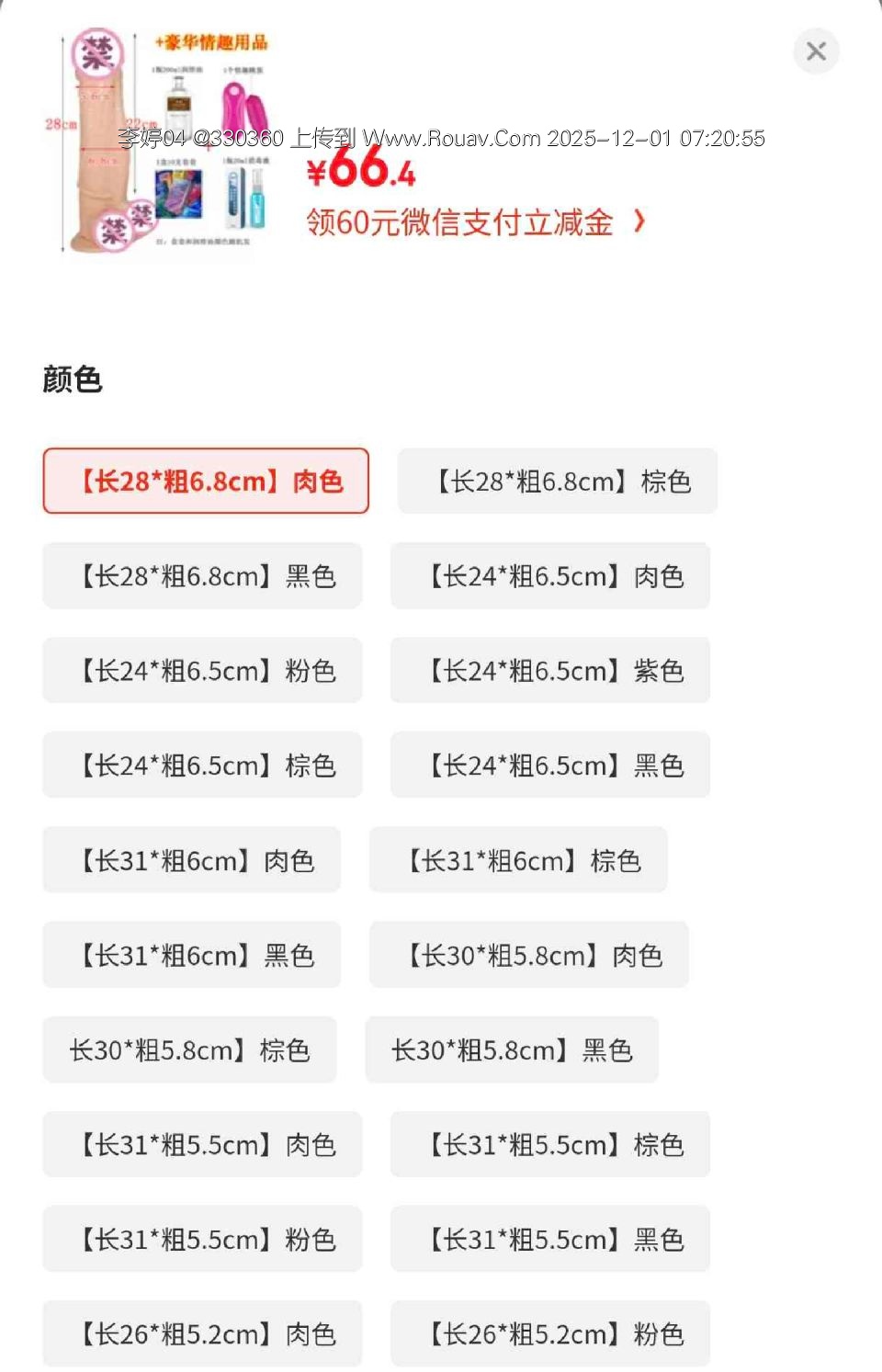Choose 【长31*粗5.5cm】黑色 chip

tap(549, 1239)
